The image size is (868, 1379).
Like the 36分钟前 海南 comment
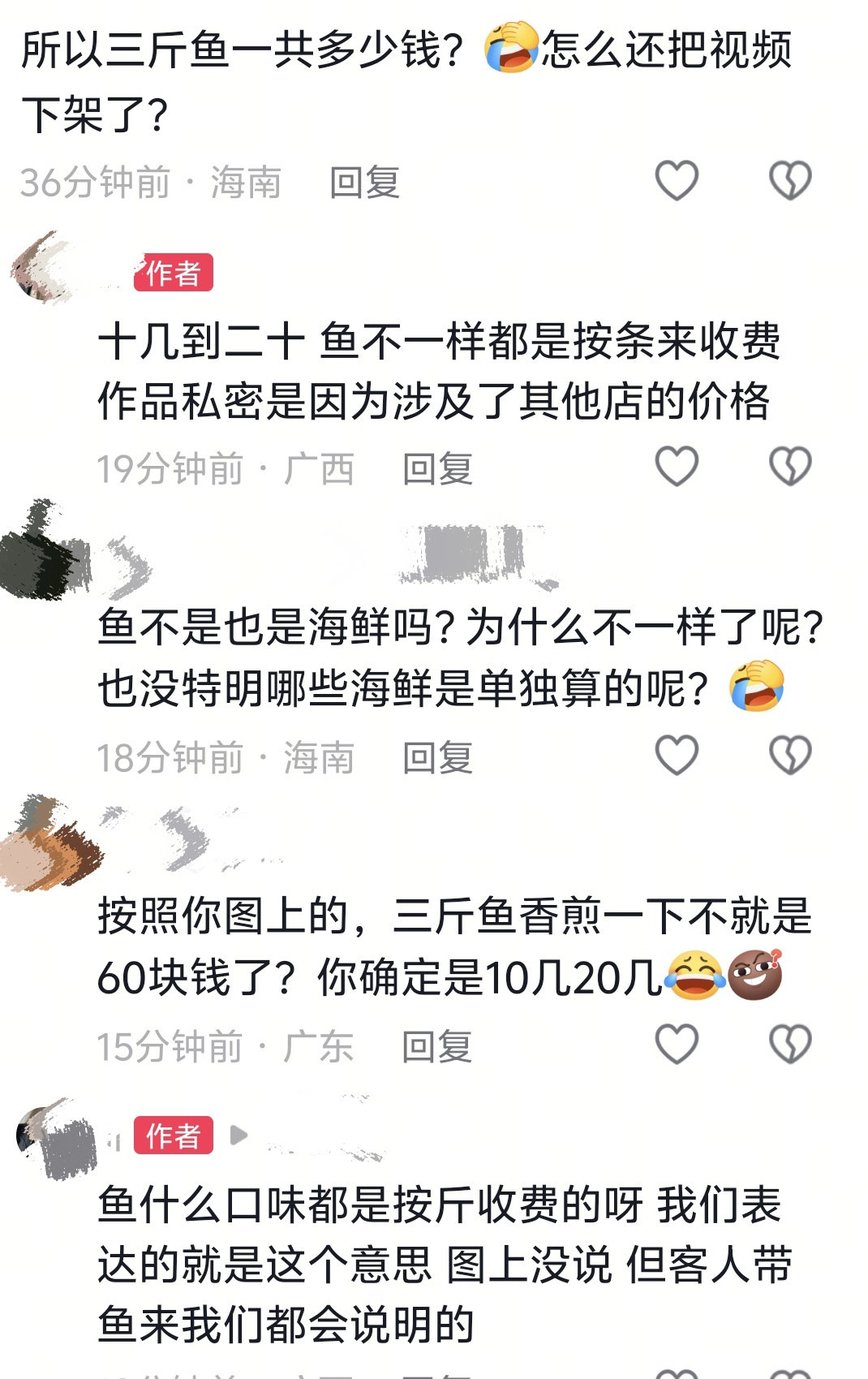[x=677, y=180]
